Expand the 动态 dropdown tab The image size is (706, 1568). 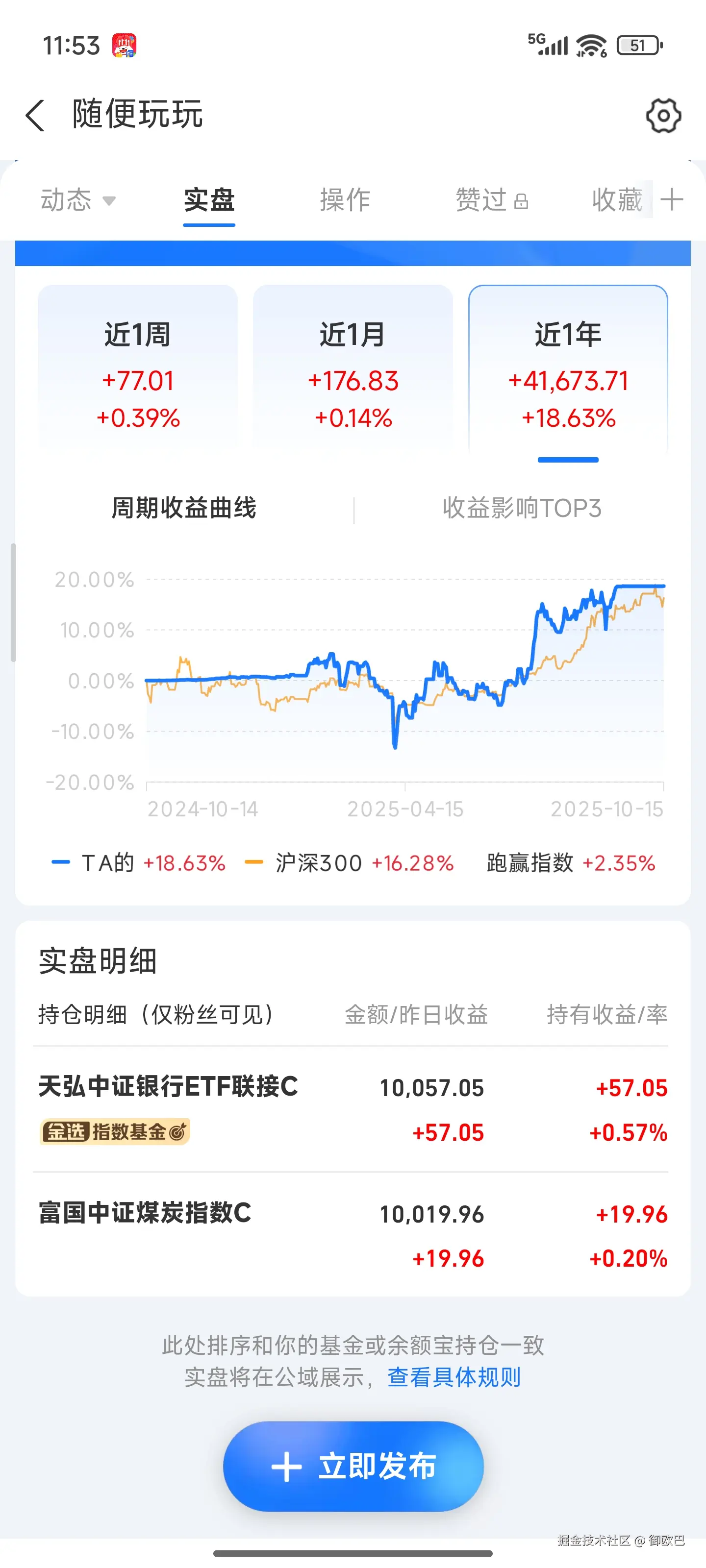point(77,199)
